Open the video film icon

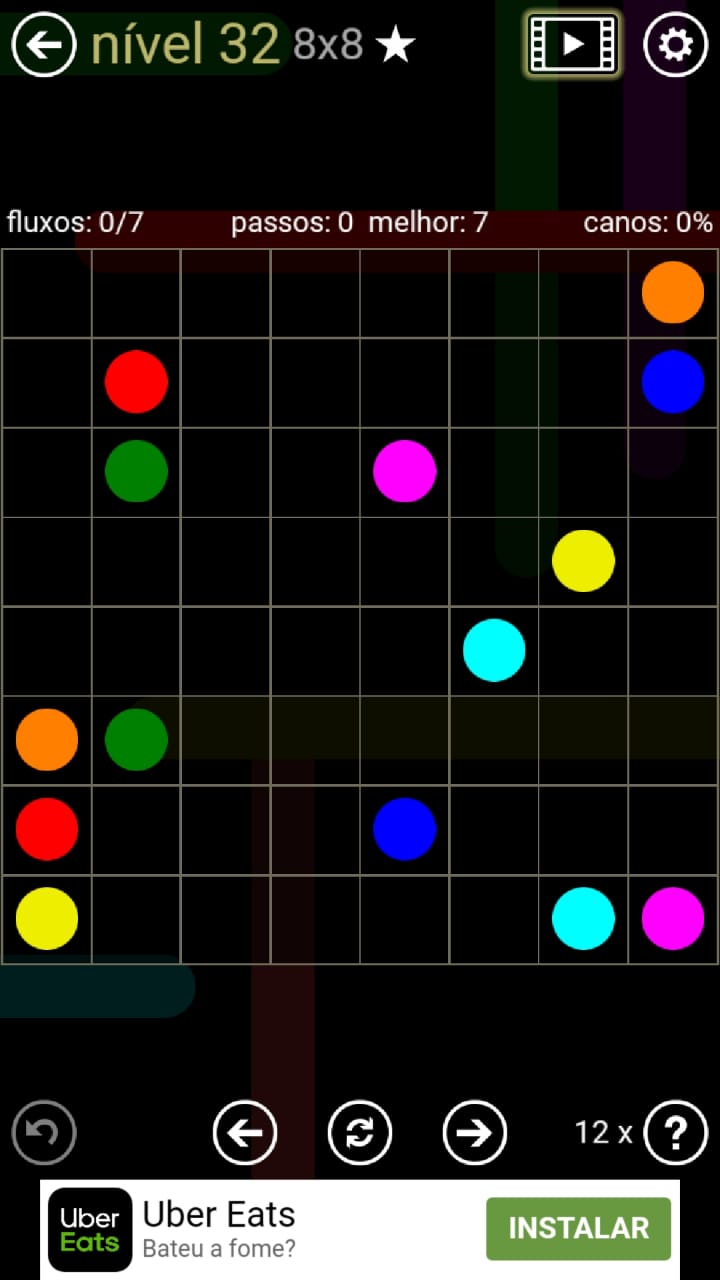tap(573, 44)
